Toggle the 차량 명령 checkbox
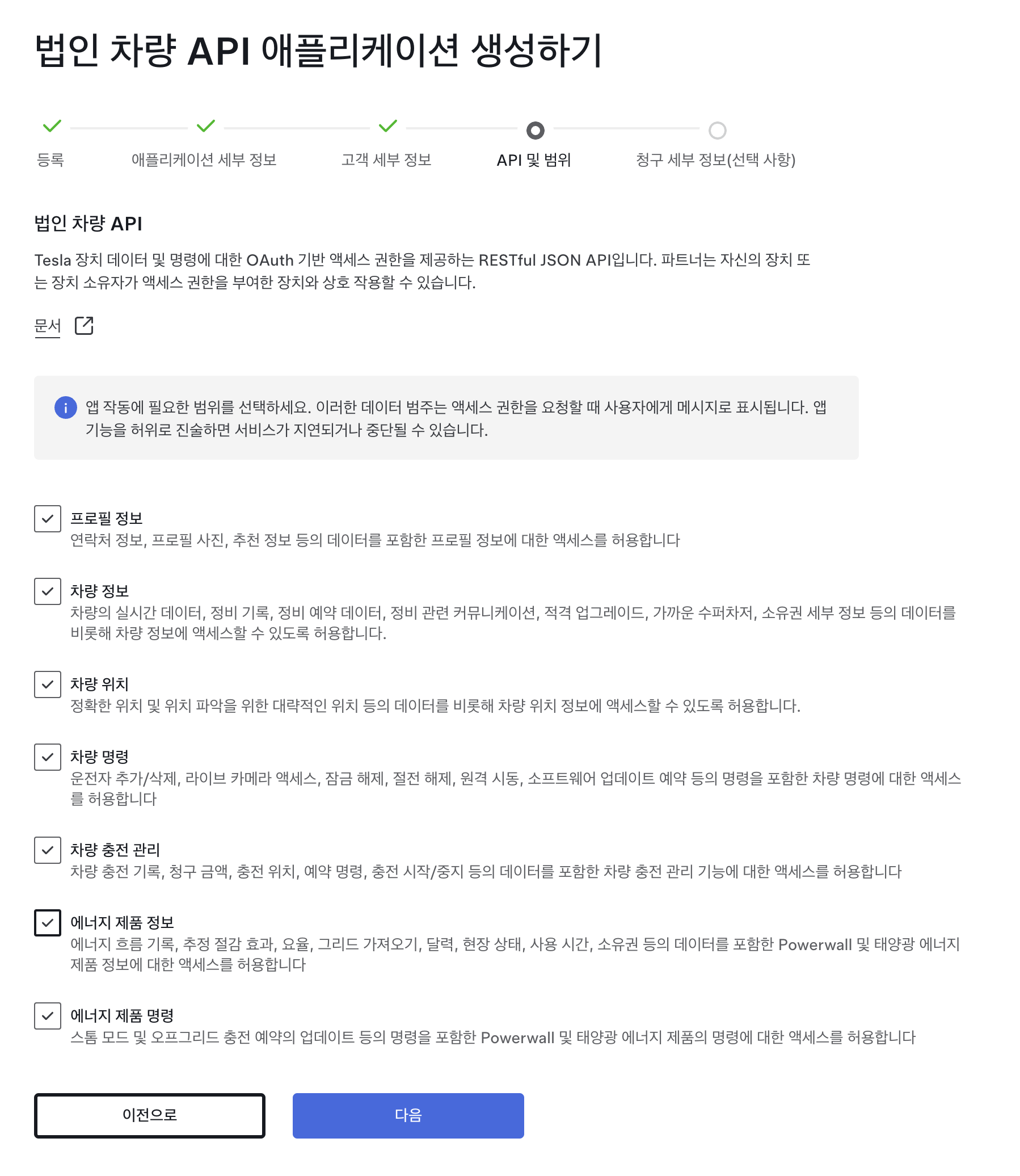The width and height of the screenshot is (1020, 1176). pos(48,757)
